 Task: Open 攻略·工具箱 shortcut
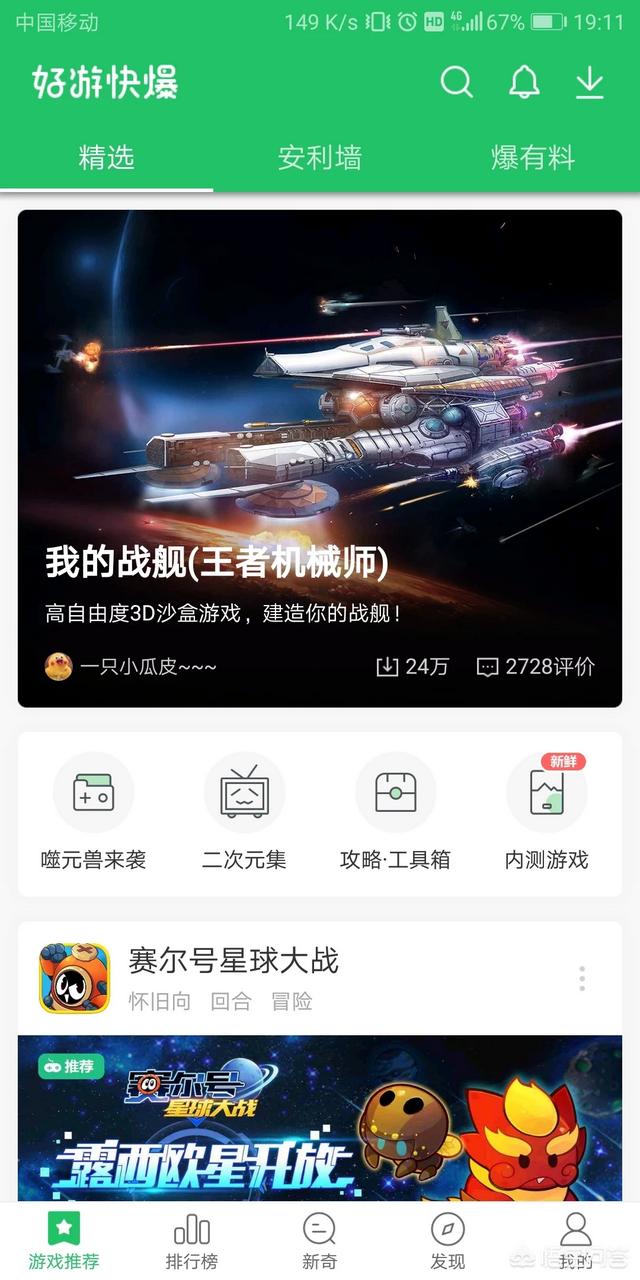395,811
